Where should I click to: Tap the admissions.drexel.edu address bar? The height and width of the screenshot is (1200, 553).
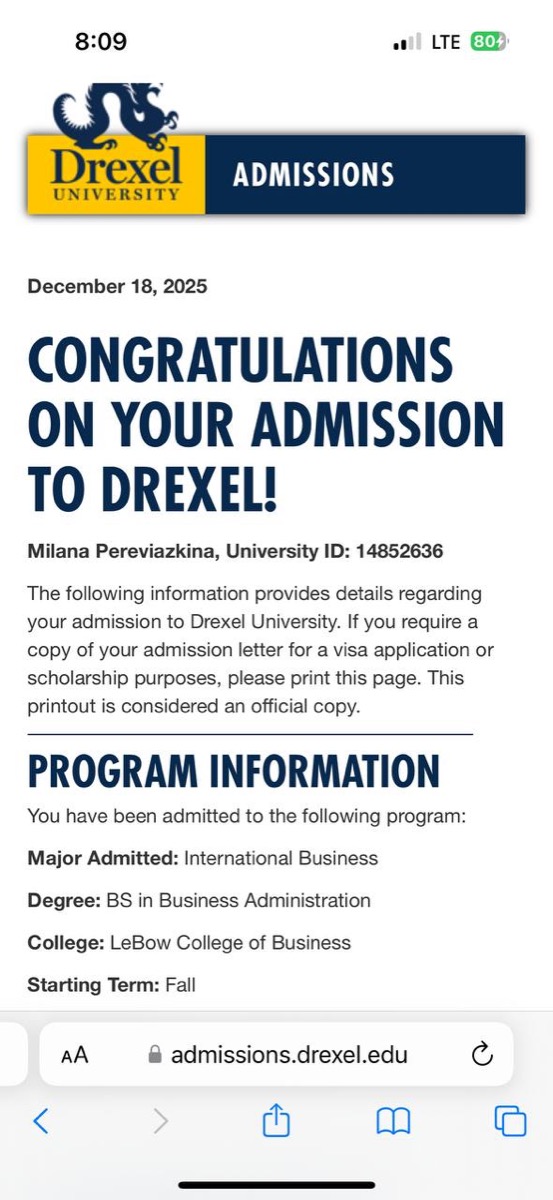click(278, 1055)
